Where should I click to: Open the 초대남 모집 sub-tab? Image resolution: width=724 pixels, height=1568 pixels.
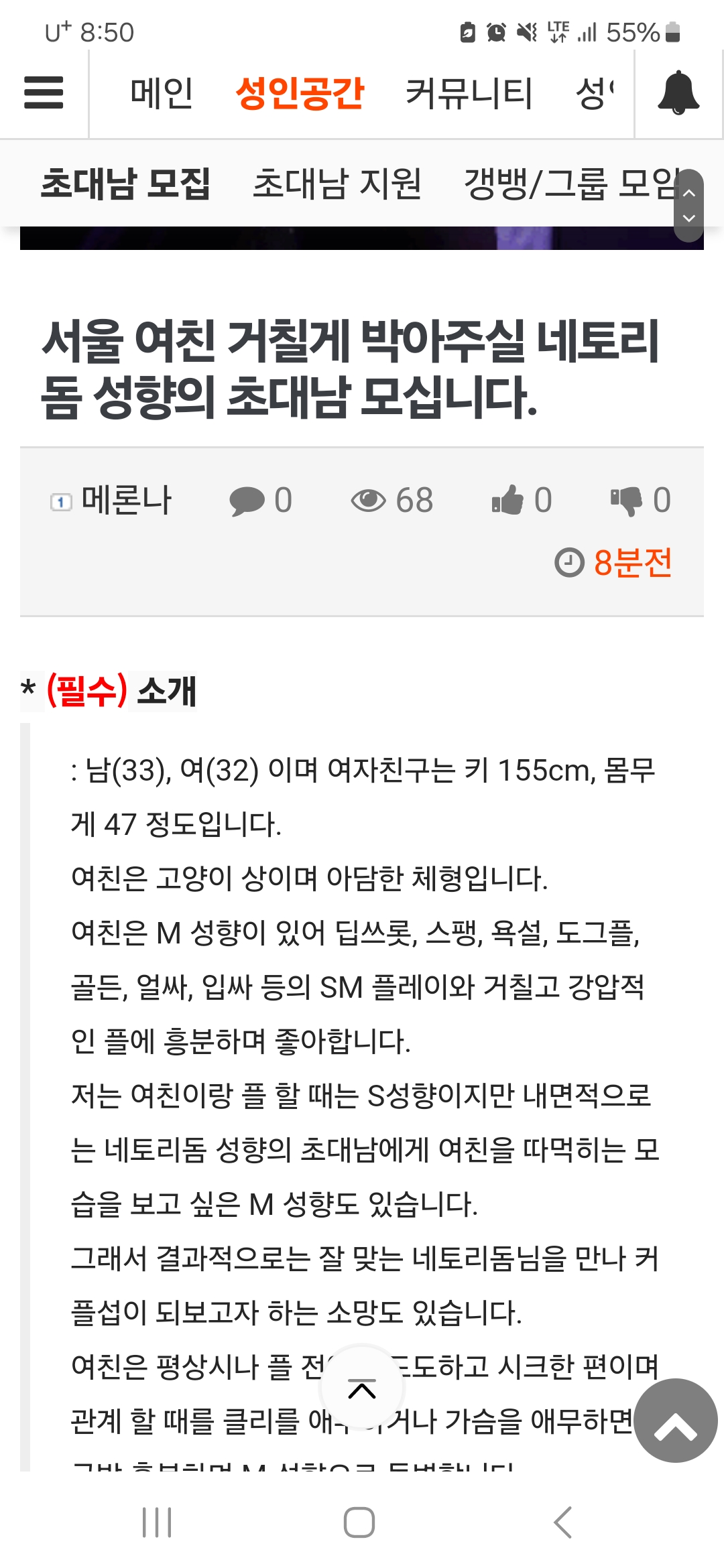[125, 184]
